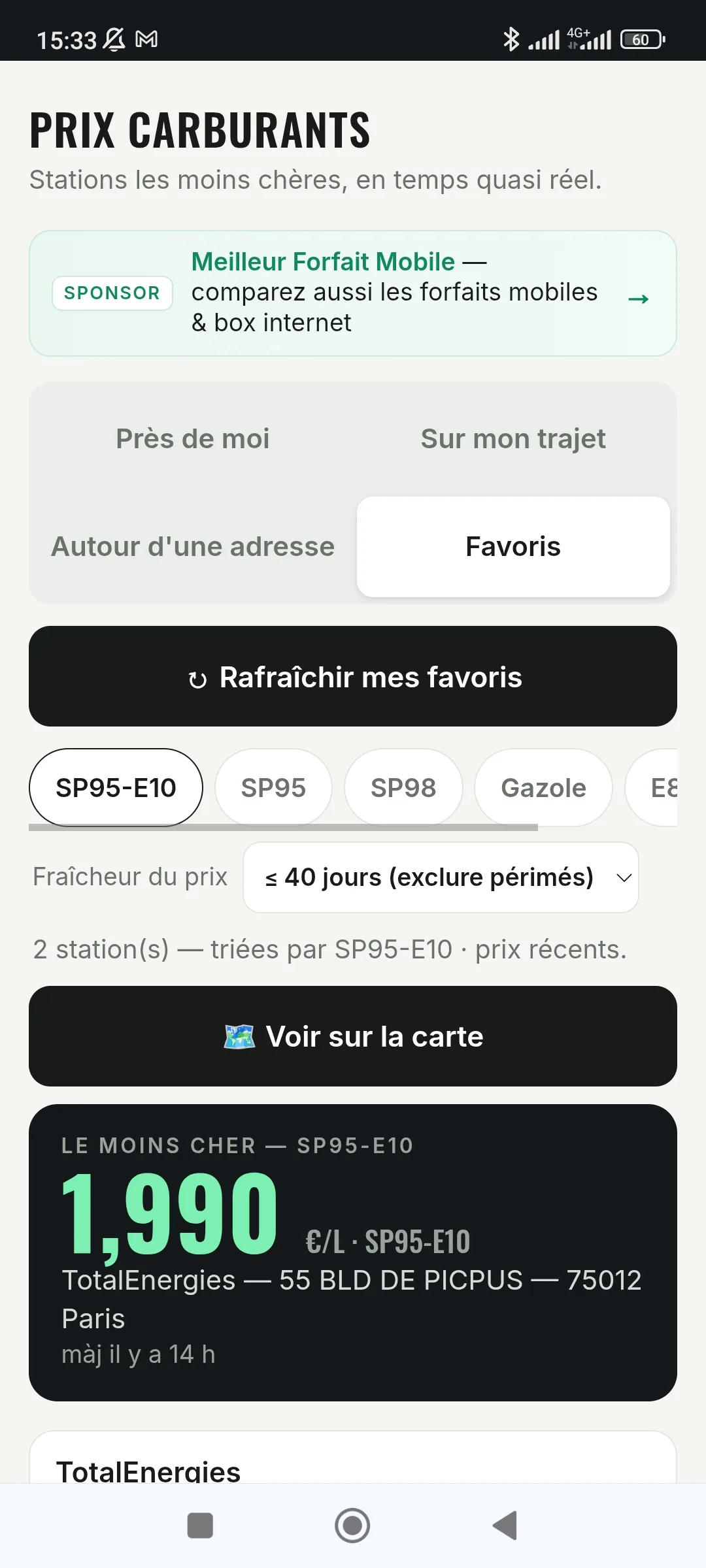Switch to the Sur mon trajet tab

tap(513, 439)
